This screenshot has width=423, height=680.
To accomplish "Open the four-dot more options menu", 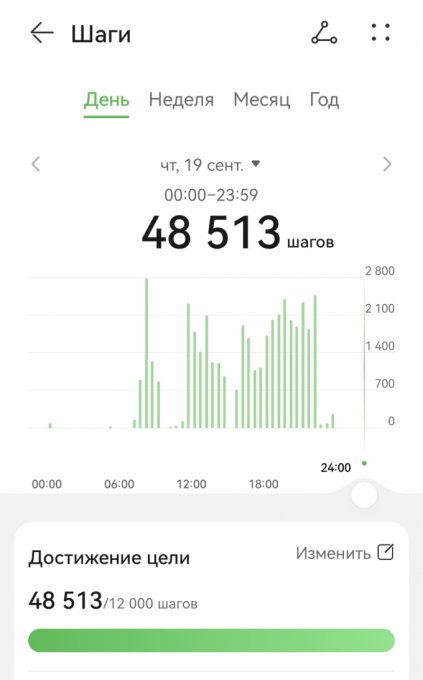I will click(380, 33).
